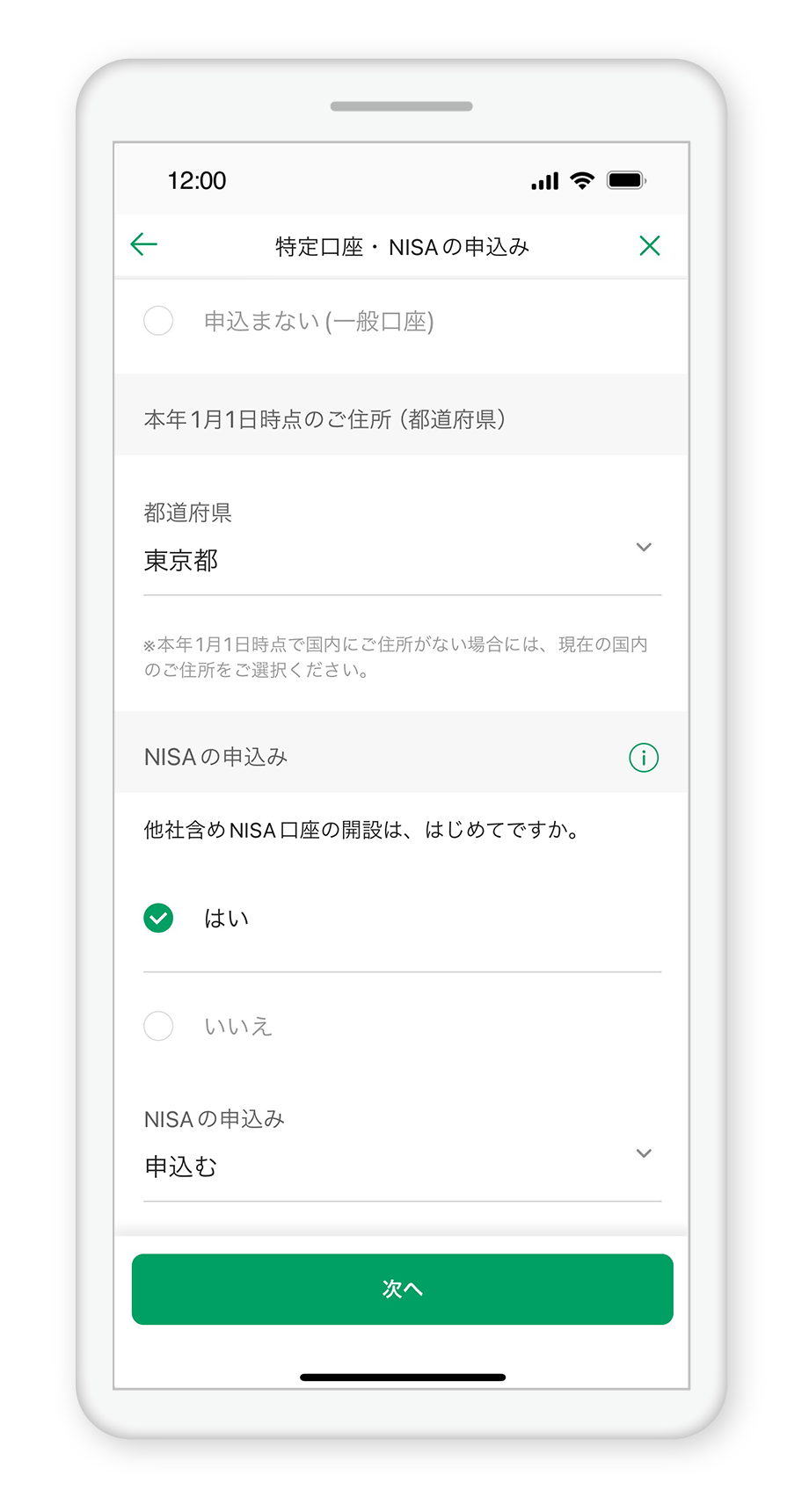Choose はい for first NISA account
809x1512 pixels.
pos(159,919)
